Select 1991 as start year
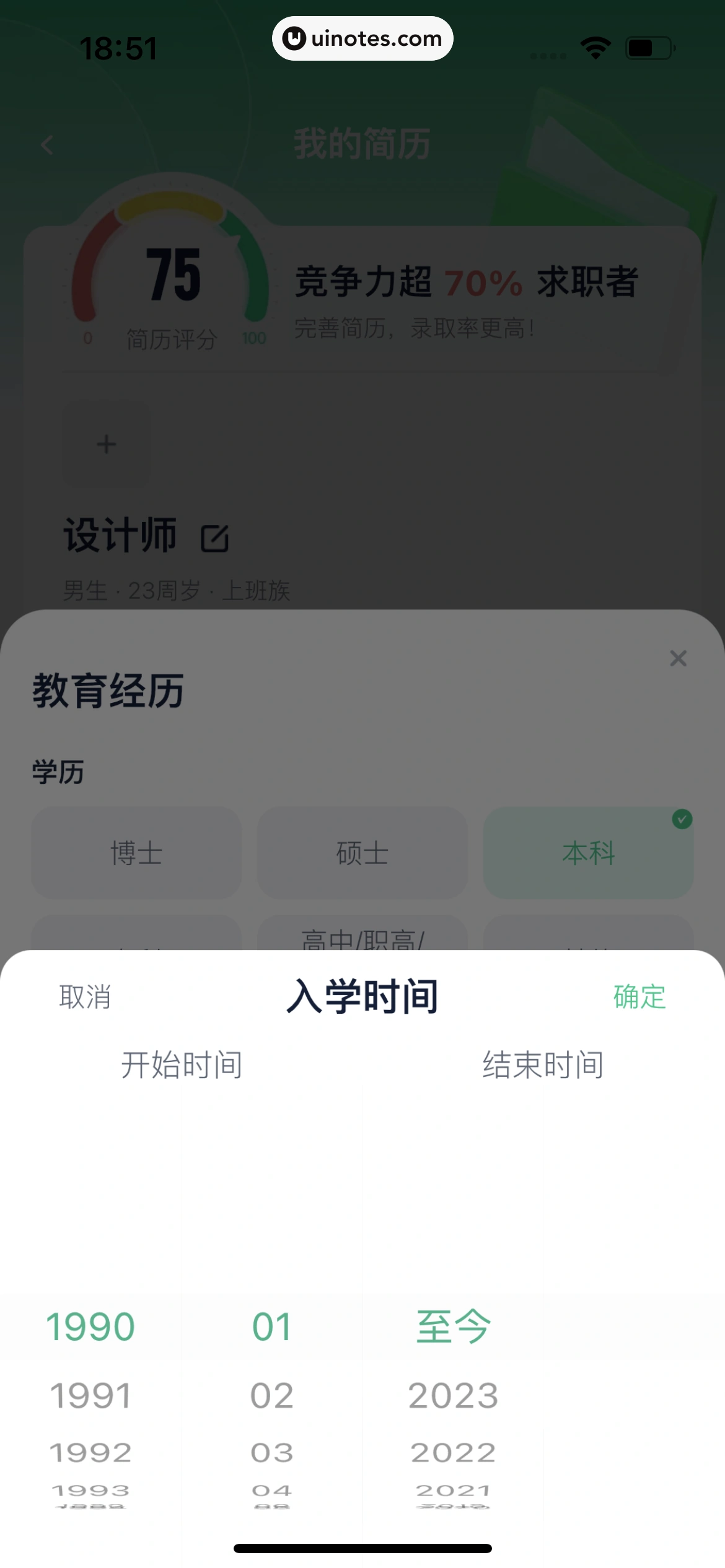This screenshot has width=725, height=1568. tap(90, 1396)
